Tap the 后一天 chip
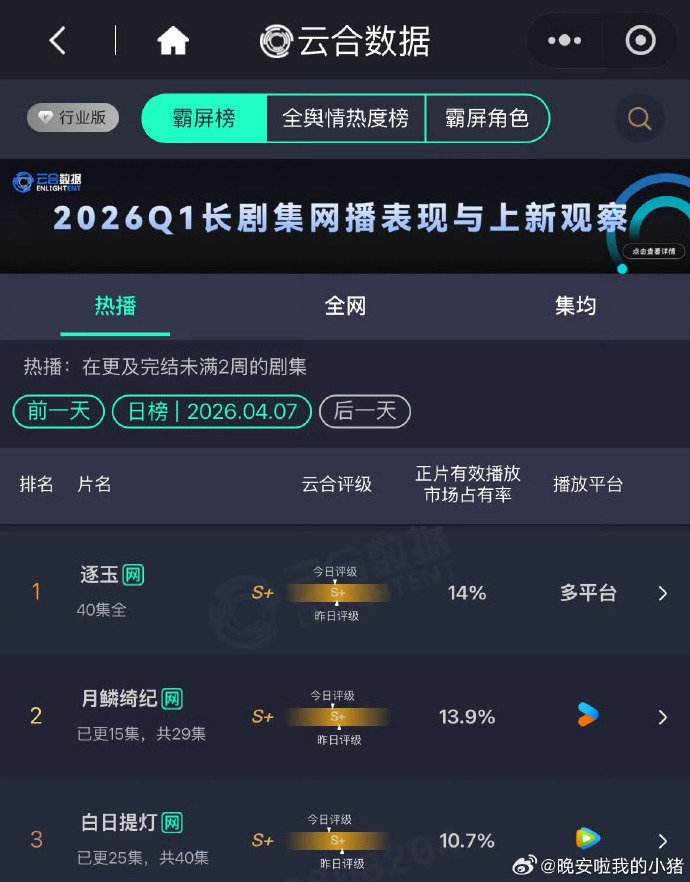 (365, 411)
